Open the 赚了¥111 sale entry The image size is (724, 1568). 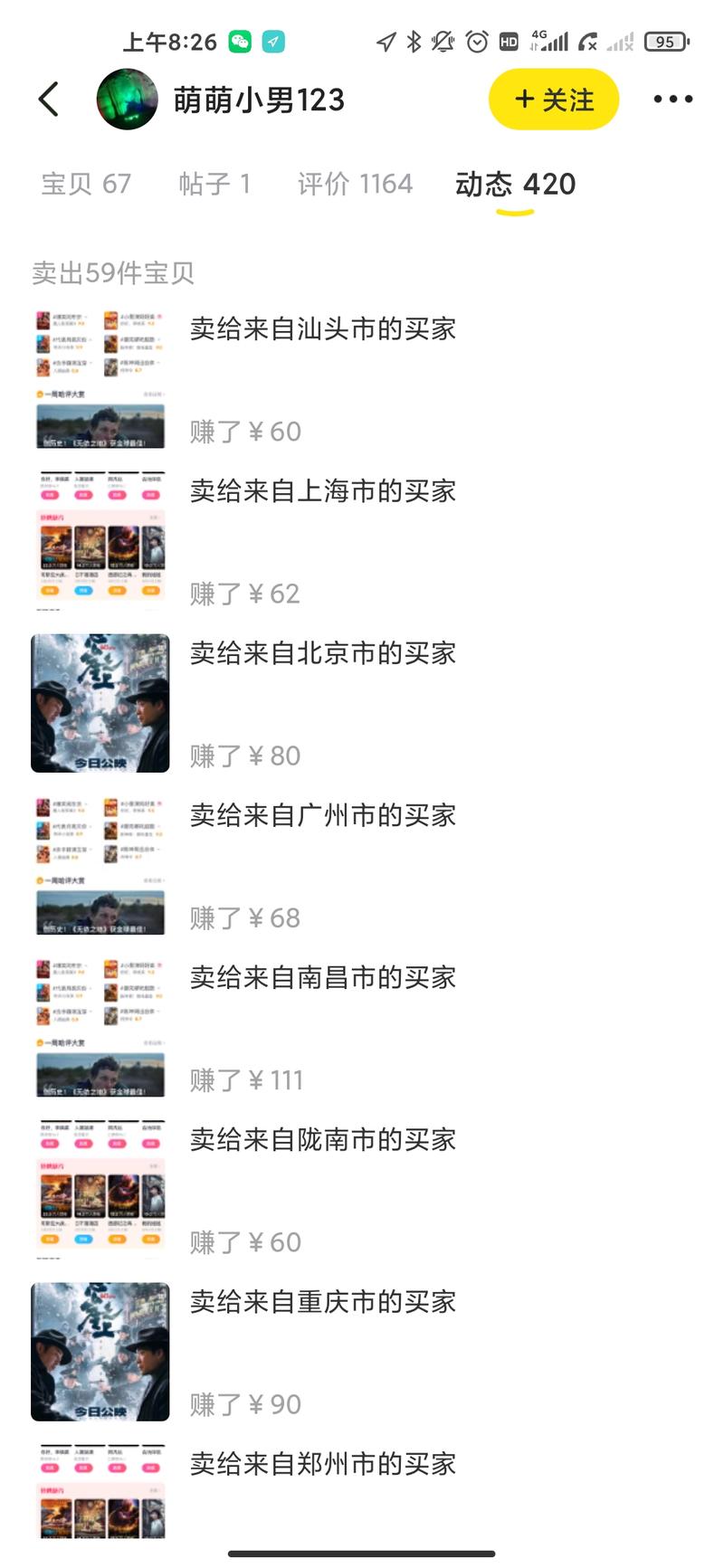[248, 1079]
